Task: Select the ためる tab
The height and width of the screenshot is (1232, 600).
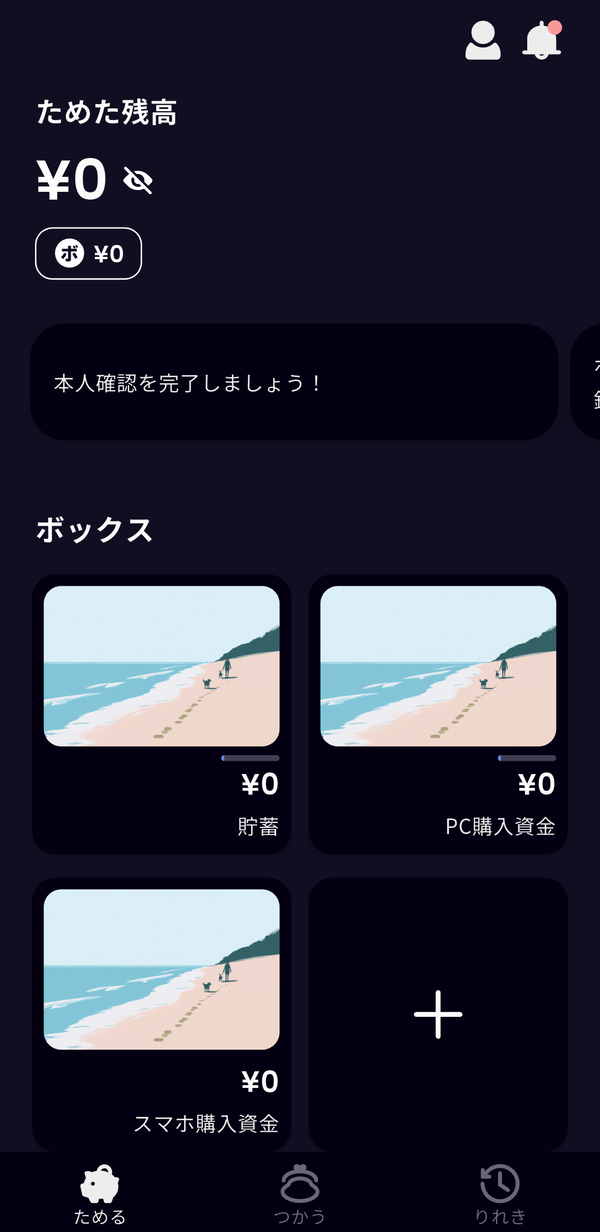Action: (100, 1194)
